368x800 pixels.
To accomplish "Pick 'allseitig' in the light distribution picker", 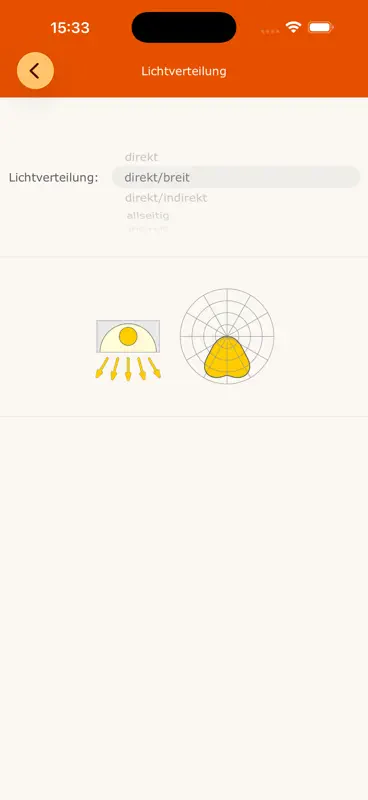I will click(x=148, y=215).
